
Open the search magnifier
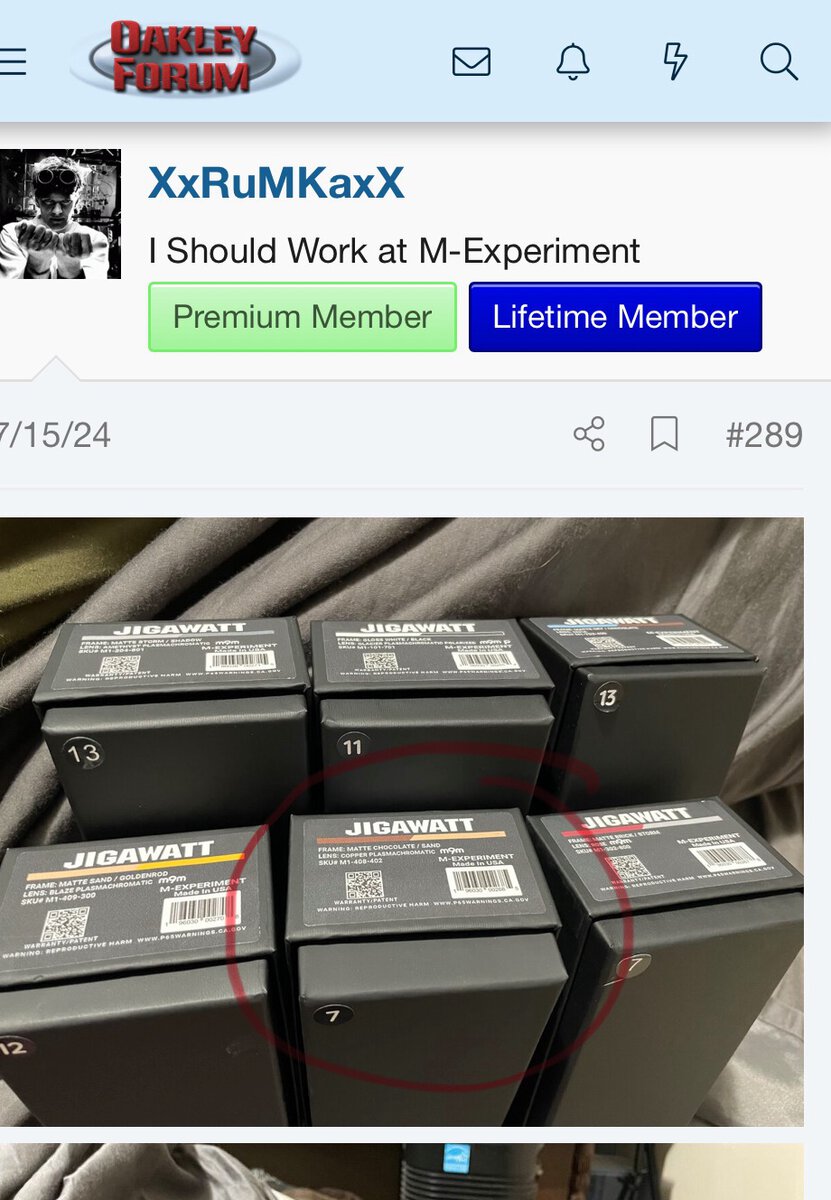pos(778,62)
